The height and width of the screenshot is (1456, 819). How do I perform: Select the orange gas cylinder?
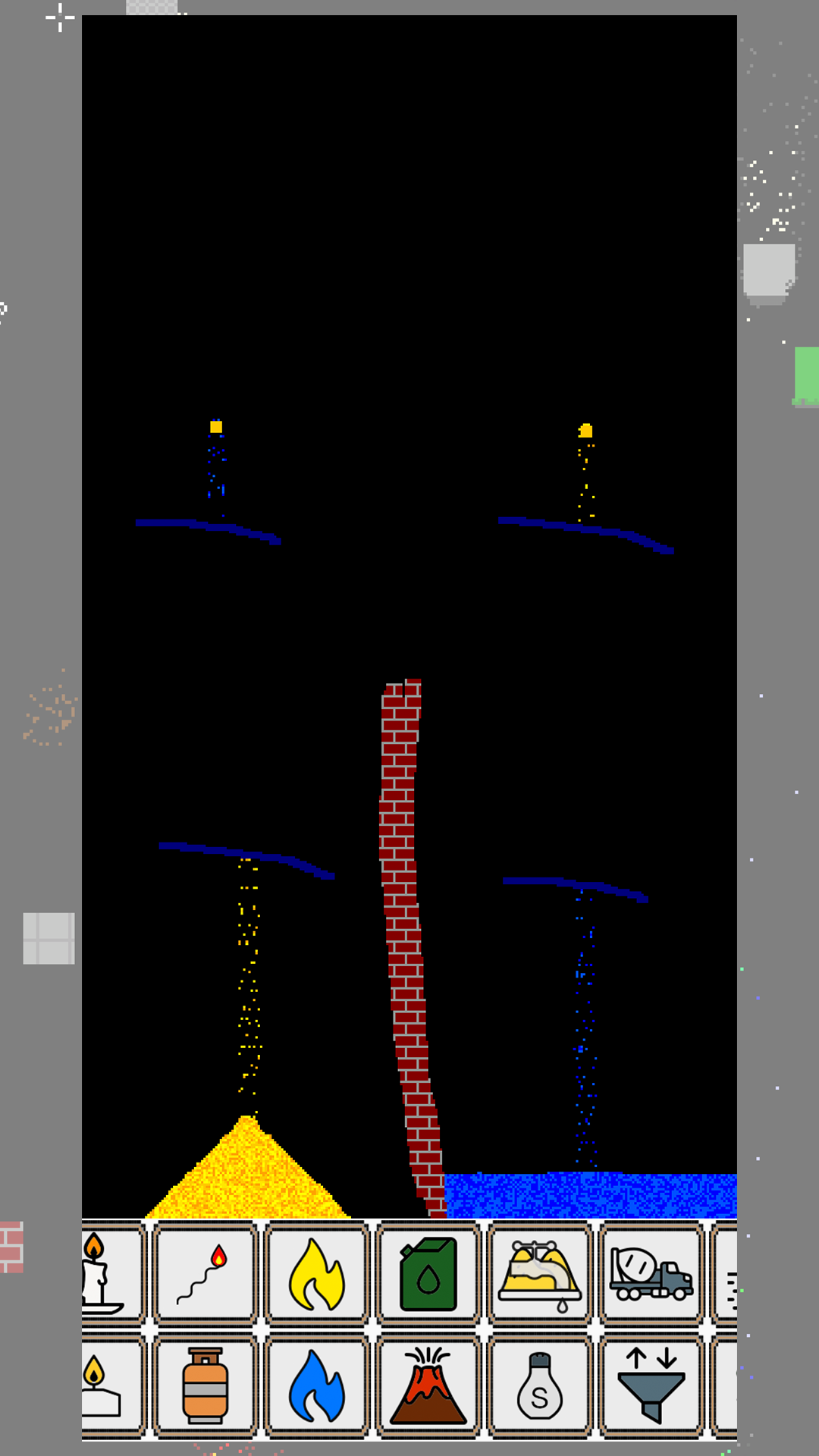tap(205, 1386)
